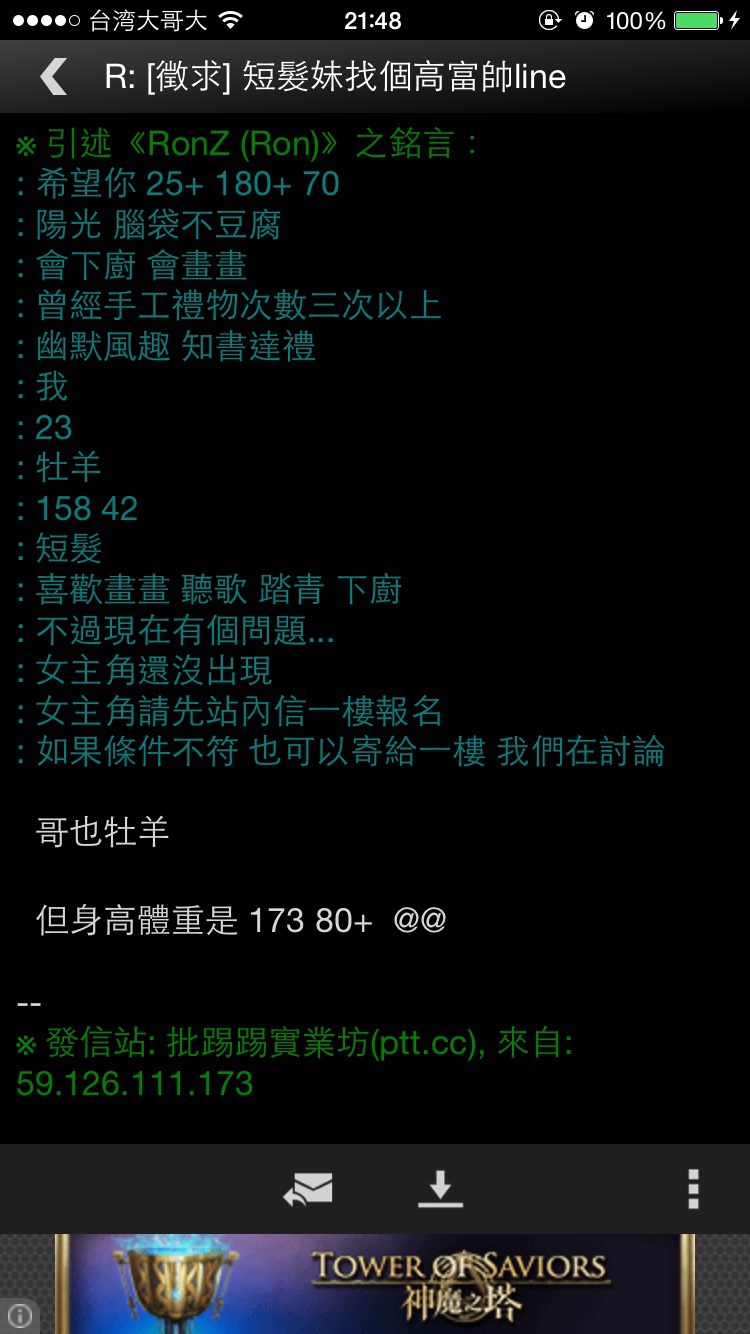Open the three-dot overflow menu
Viewport: 750px width, 1334px height.
(693, 1189)
